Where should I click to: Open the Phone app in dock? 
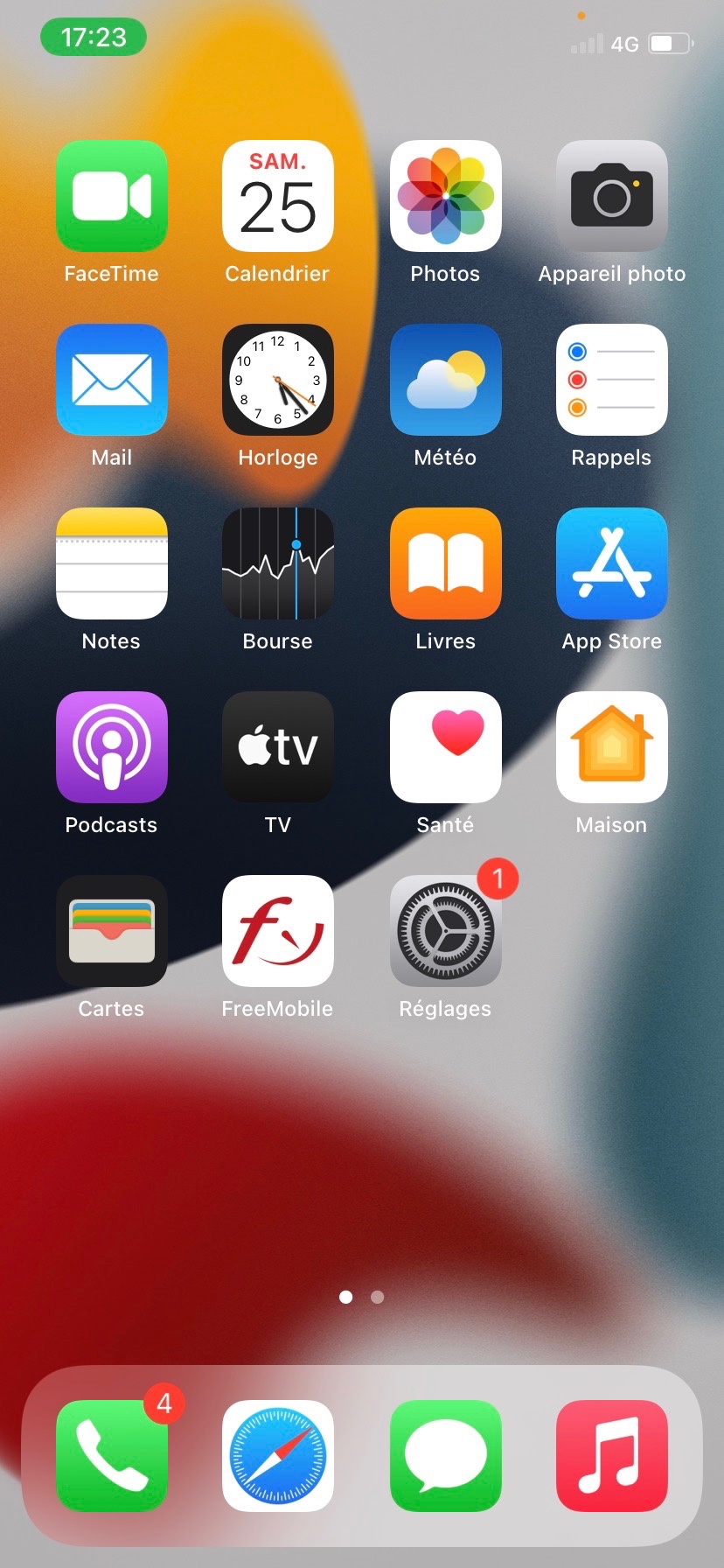tap(111, 1456)
